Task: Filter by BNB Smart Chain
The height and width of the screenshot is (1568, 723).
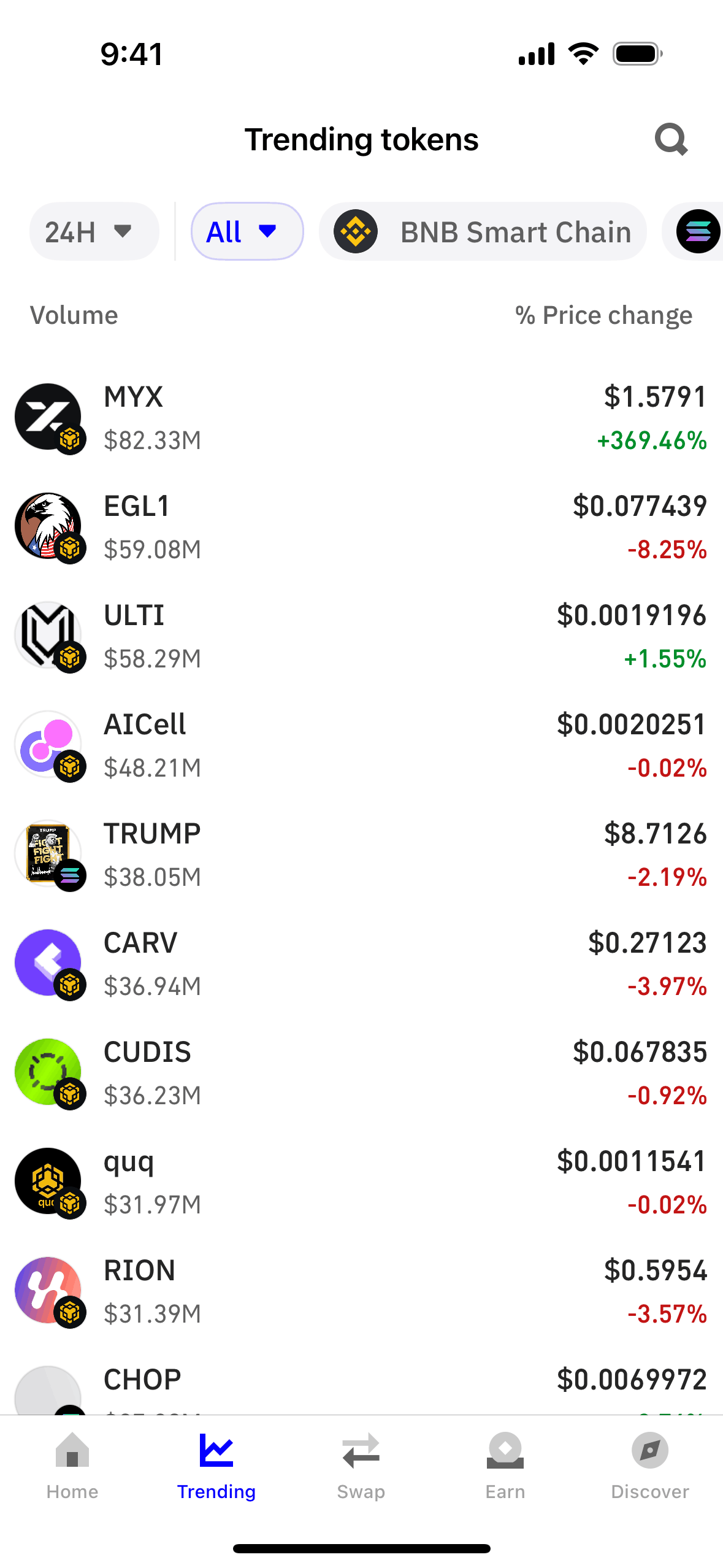Action: click(x=483, y=232)
